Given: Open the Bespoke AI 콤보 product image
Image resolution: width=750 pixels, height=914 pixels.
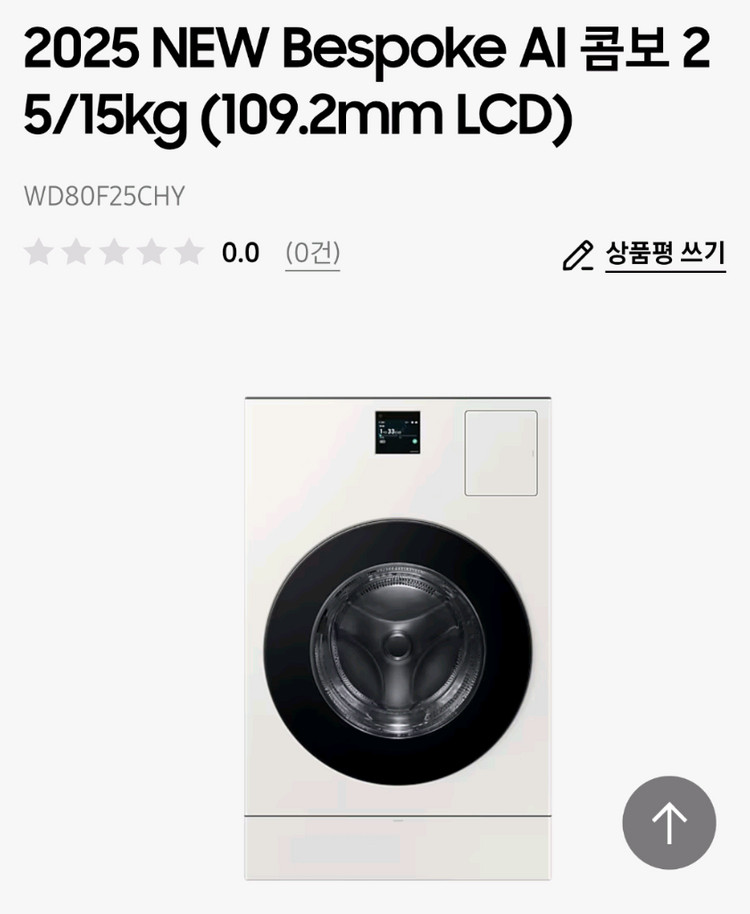Looking at the screenshot, I should [398, 637].
